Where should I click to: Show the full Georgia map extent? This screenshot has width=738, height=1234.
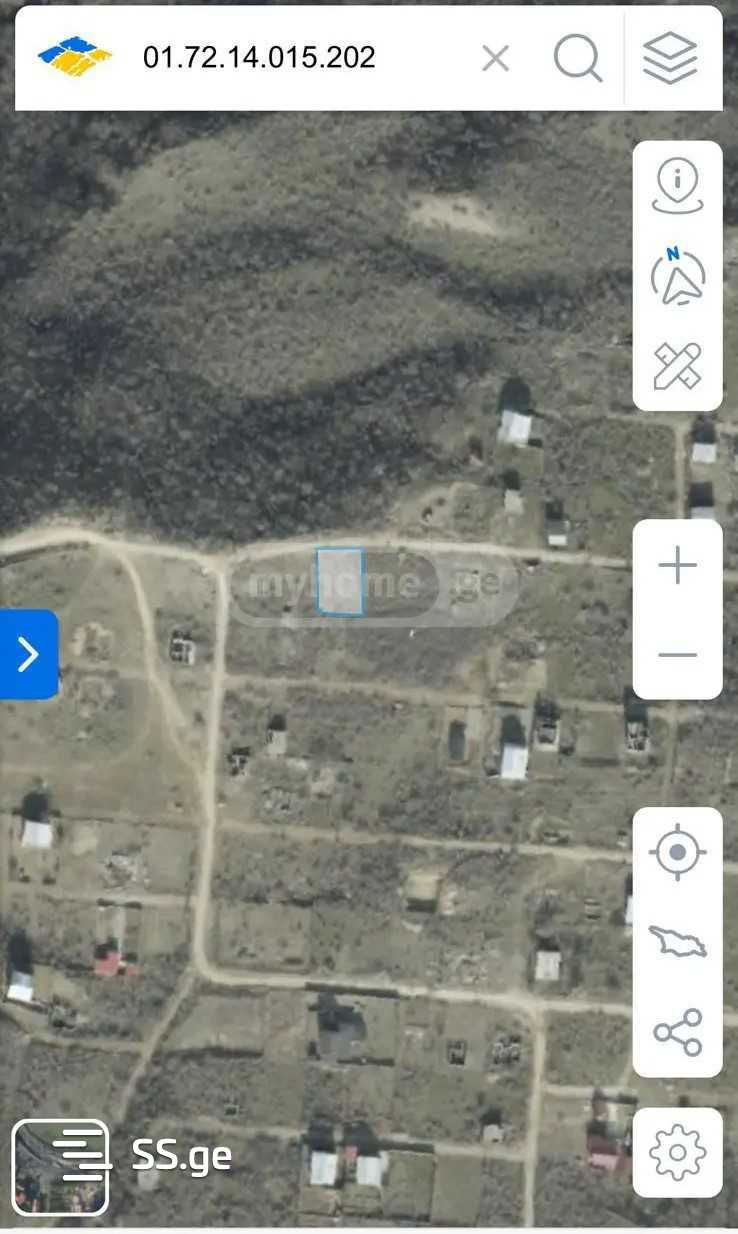678,942
